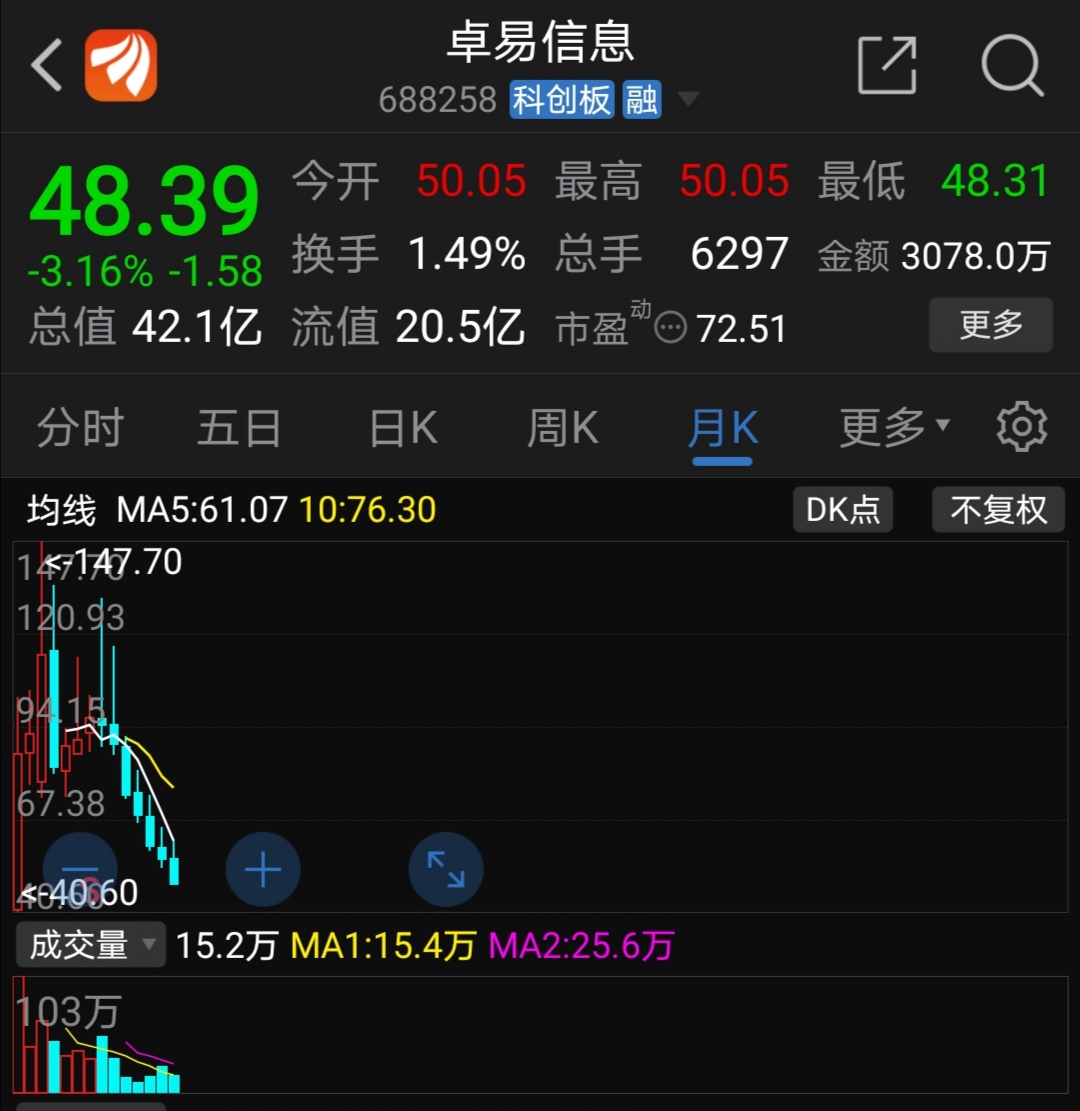Toggle the 融 margin trading badge

tap(641, 99)
